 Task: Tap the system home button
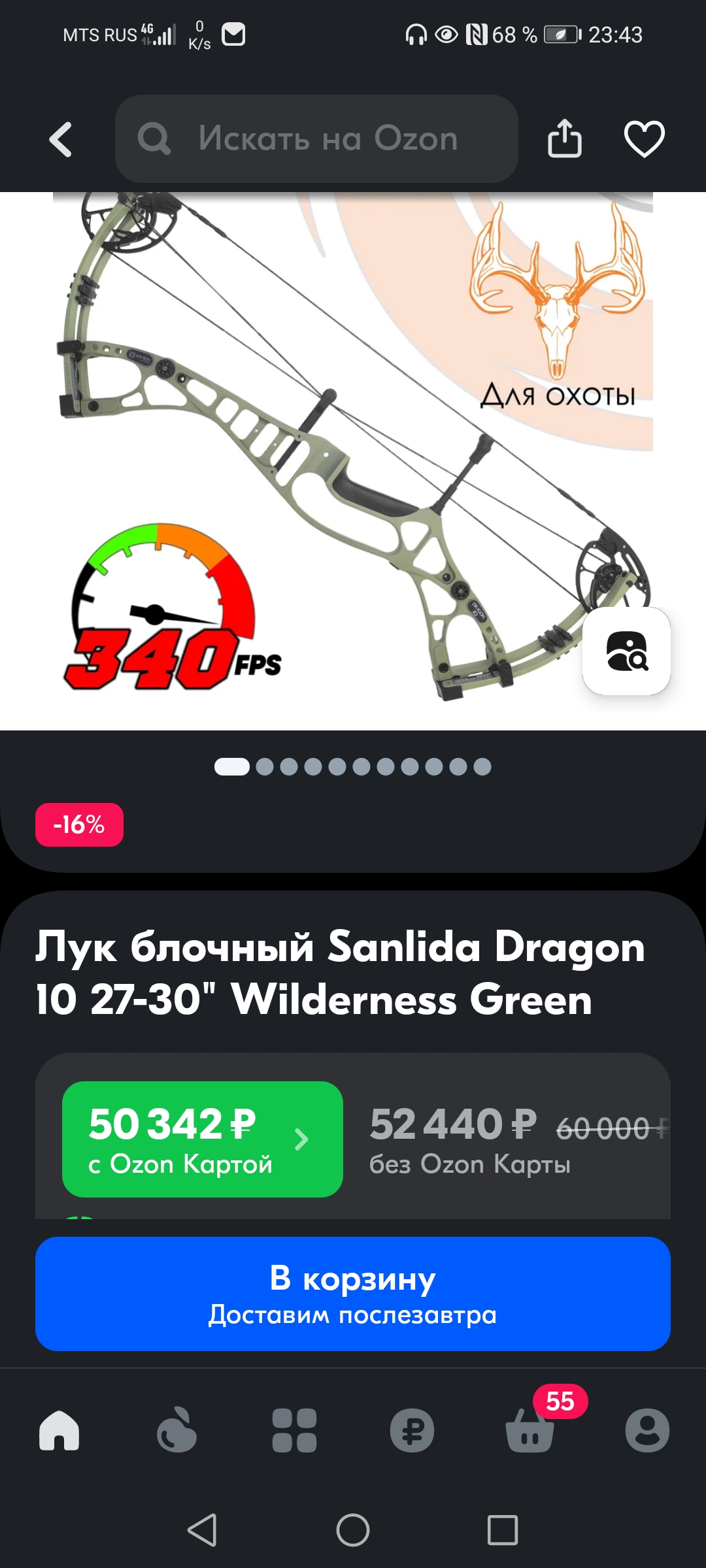353,1530
